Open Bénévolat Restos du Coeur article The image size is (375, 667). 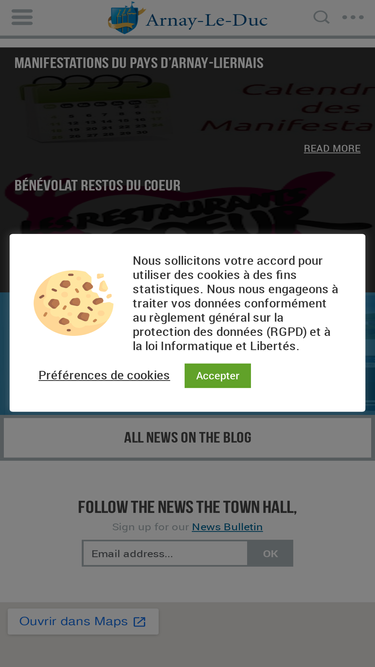[x=97, y=185]
